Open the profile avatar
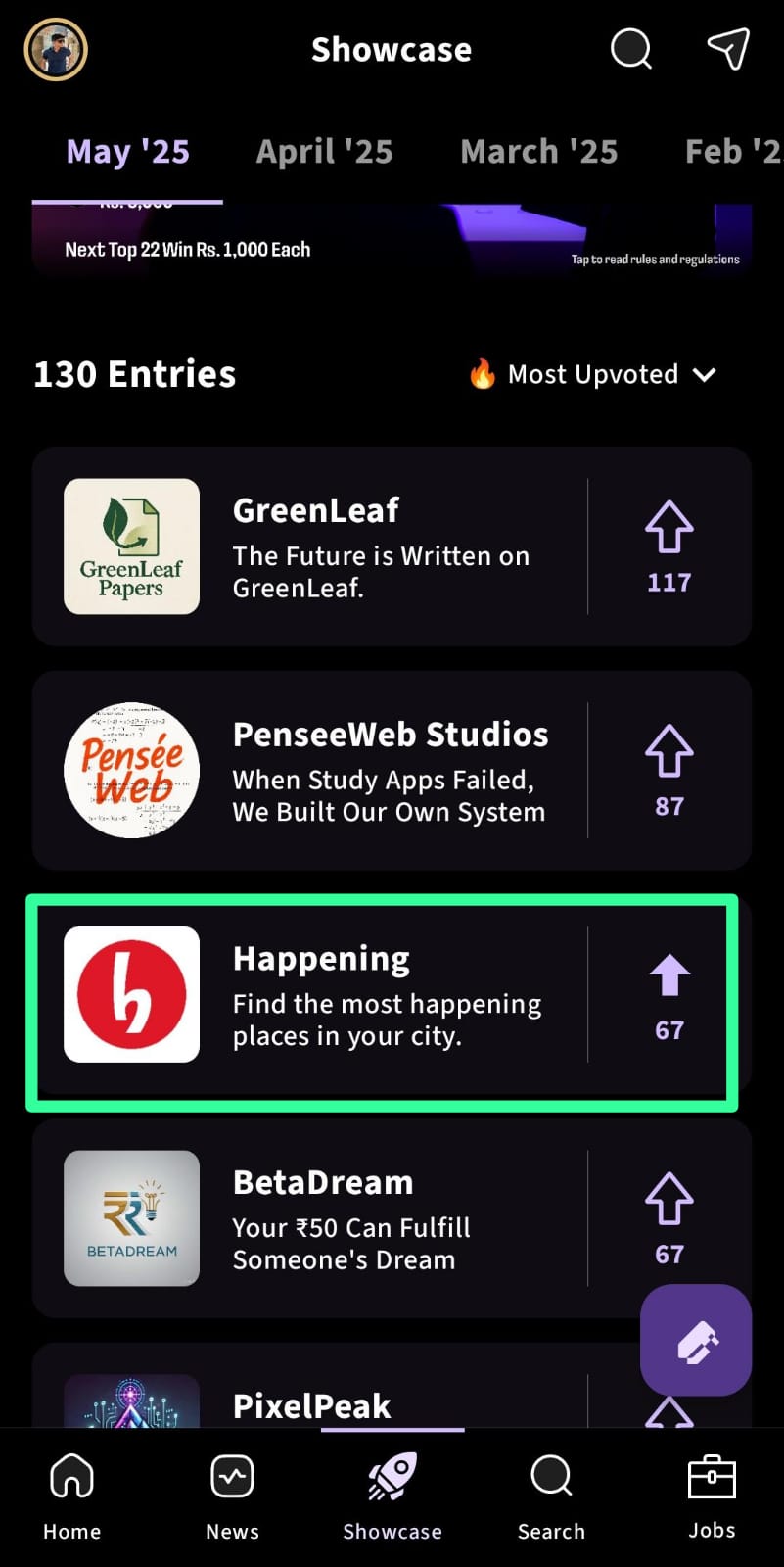 [56, 49]
